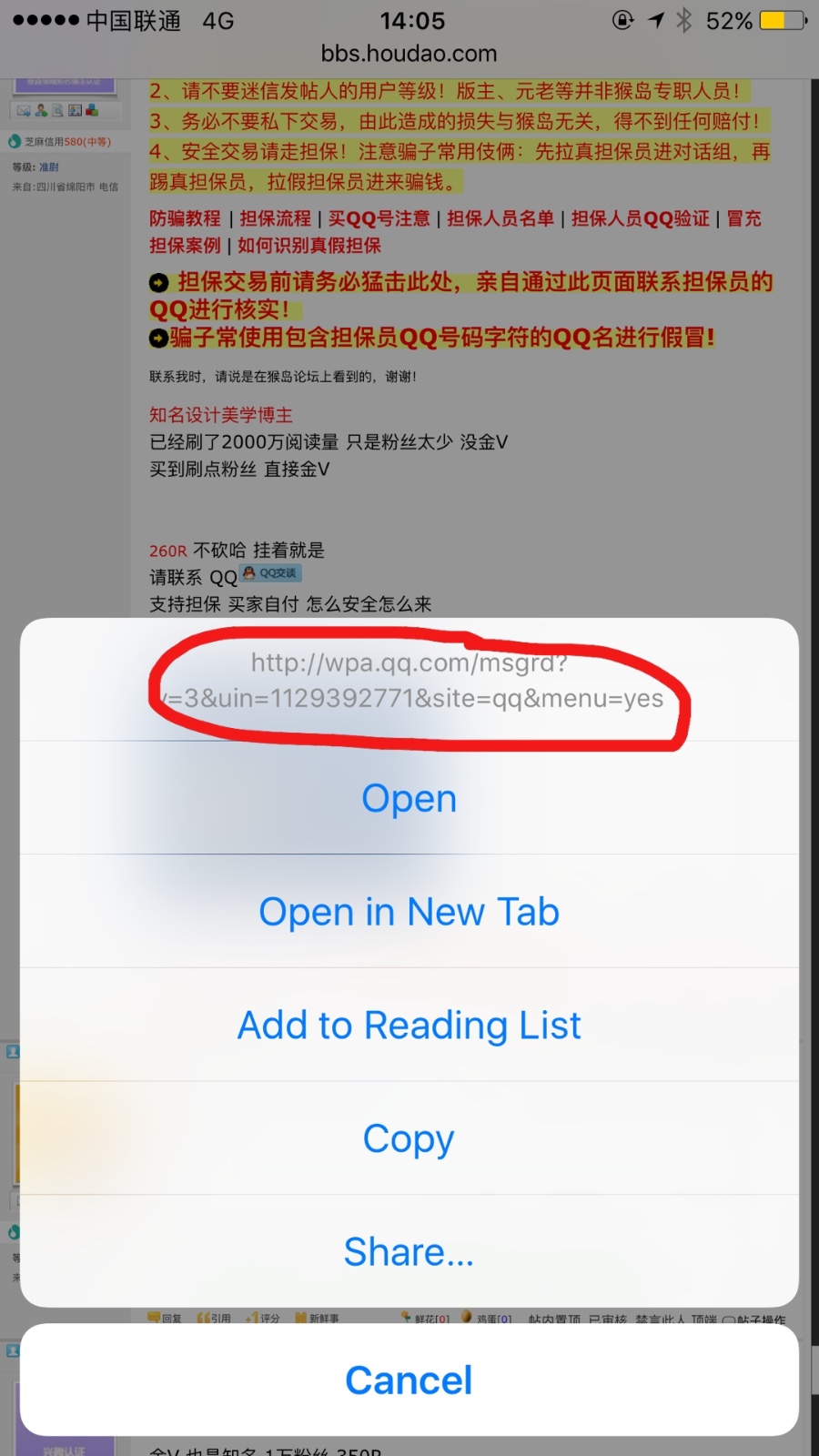The height and width of the screenshot is (1456, 819).
Task: Copy the link URL
Action: coord(409,1138)
